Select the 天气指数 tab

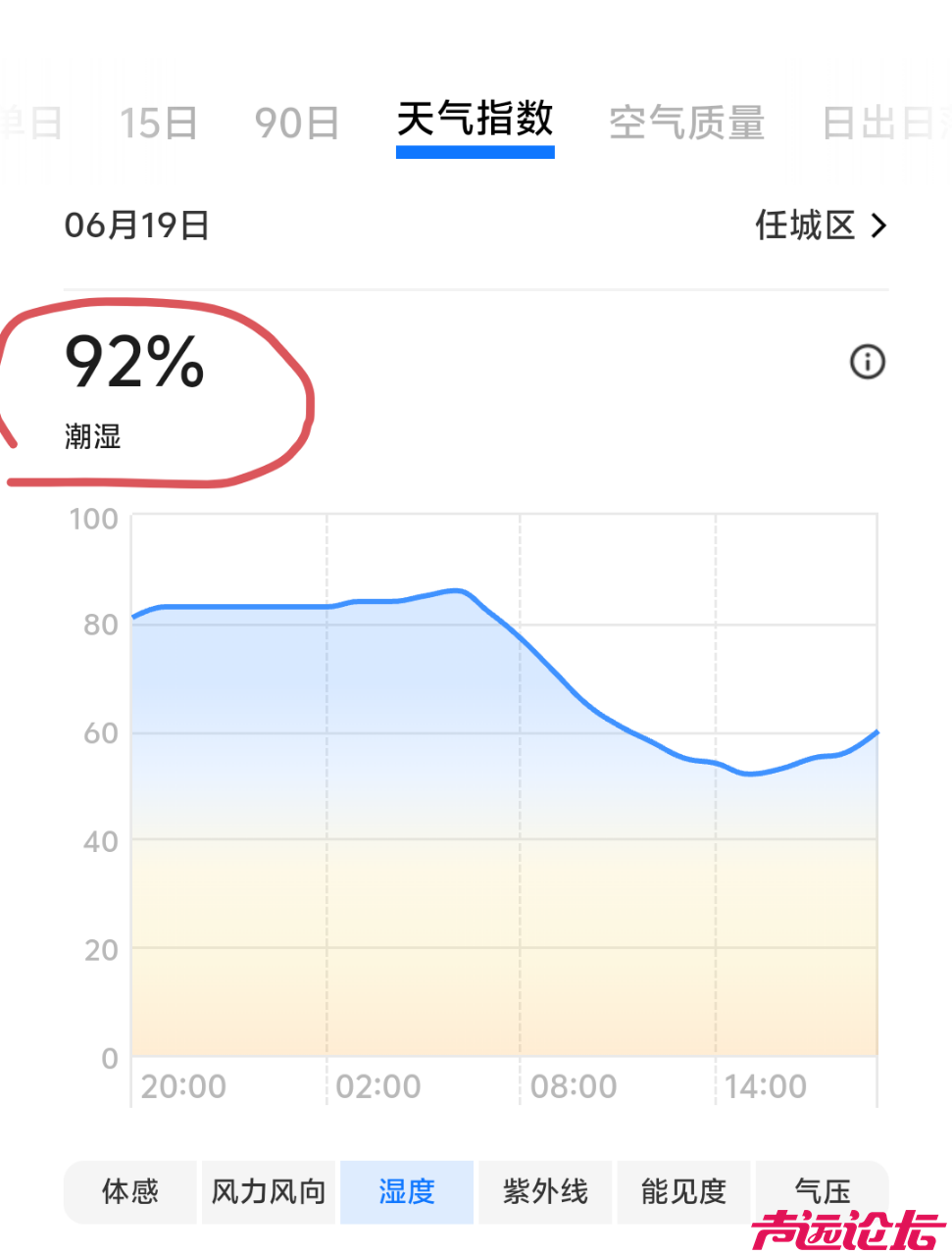coord(475,122)
